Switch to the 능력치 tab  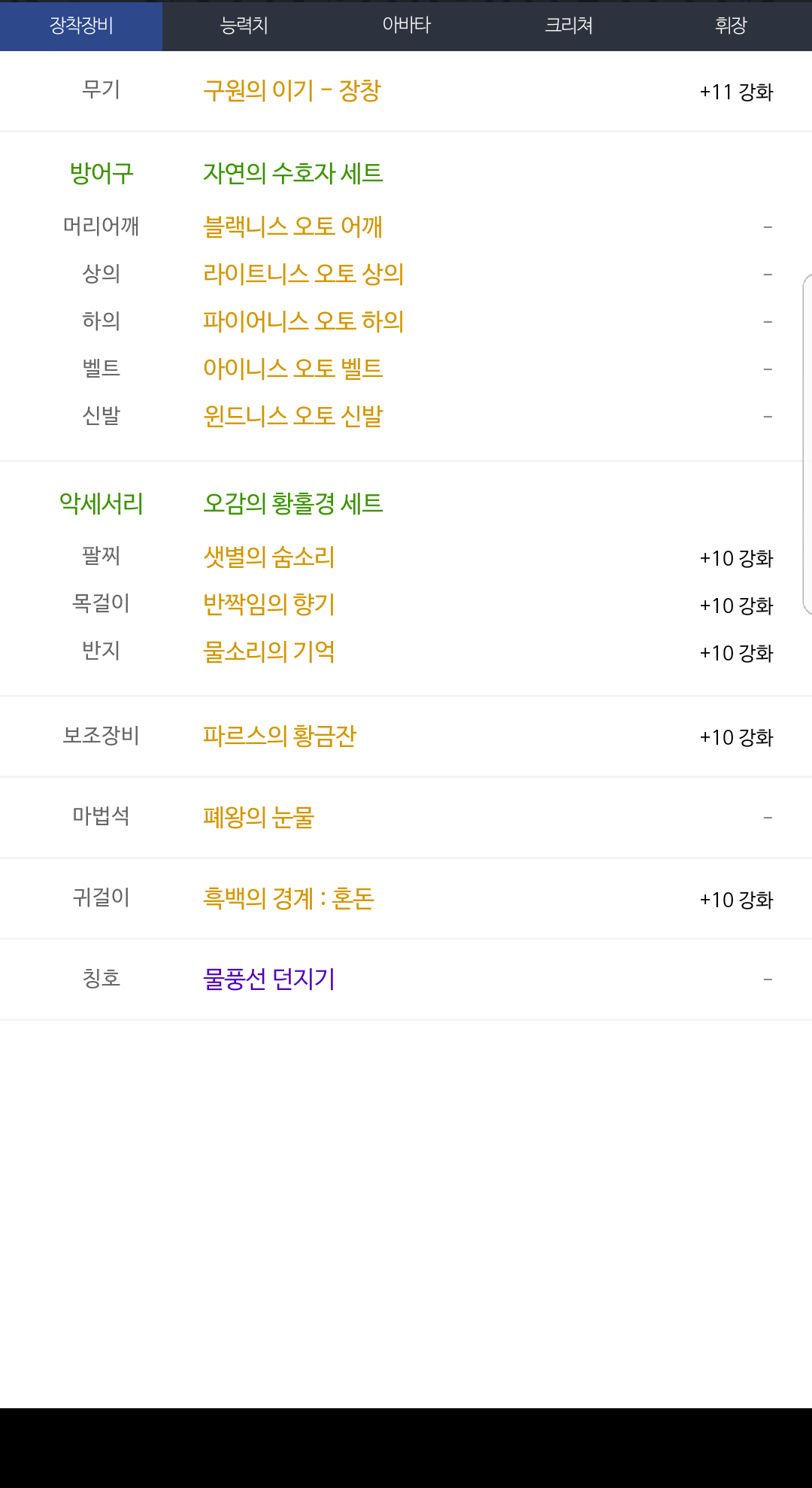[x=244, y=26]
